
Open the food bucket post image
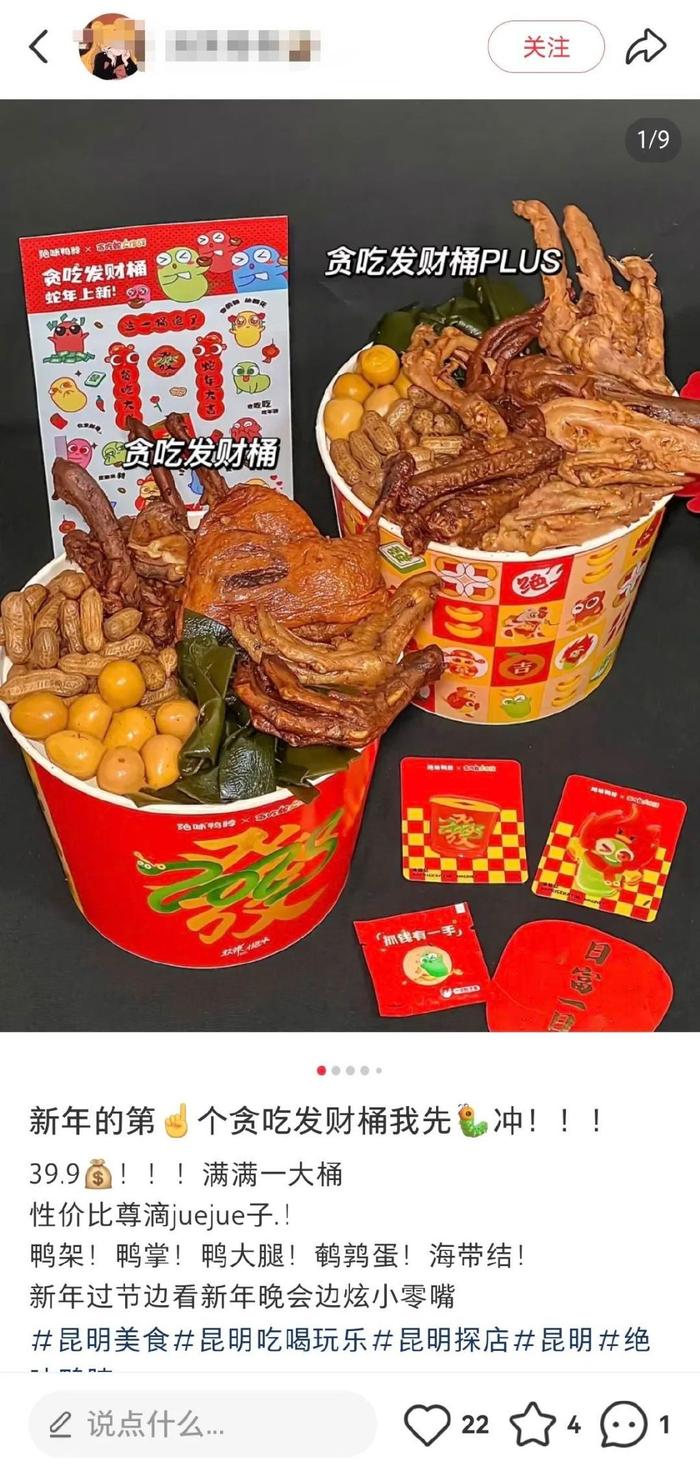(x=350, y=565)
